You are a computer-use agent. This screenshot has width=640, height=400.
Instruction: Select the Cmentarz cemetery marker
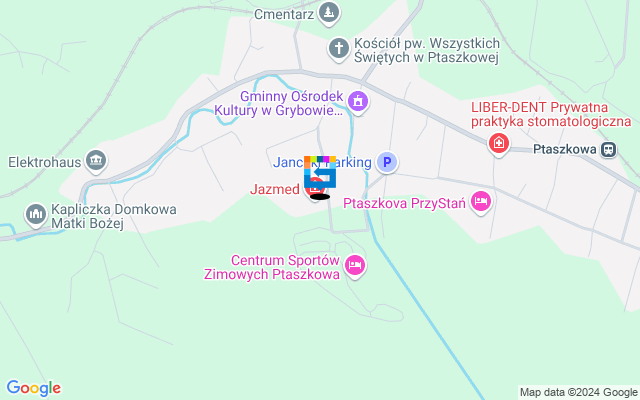pos(332,13)
